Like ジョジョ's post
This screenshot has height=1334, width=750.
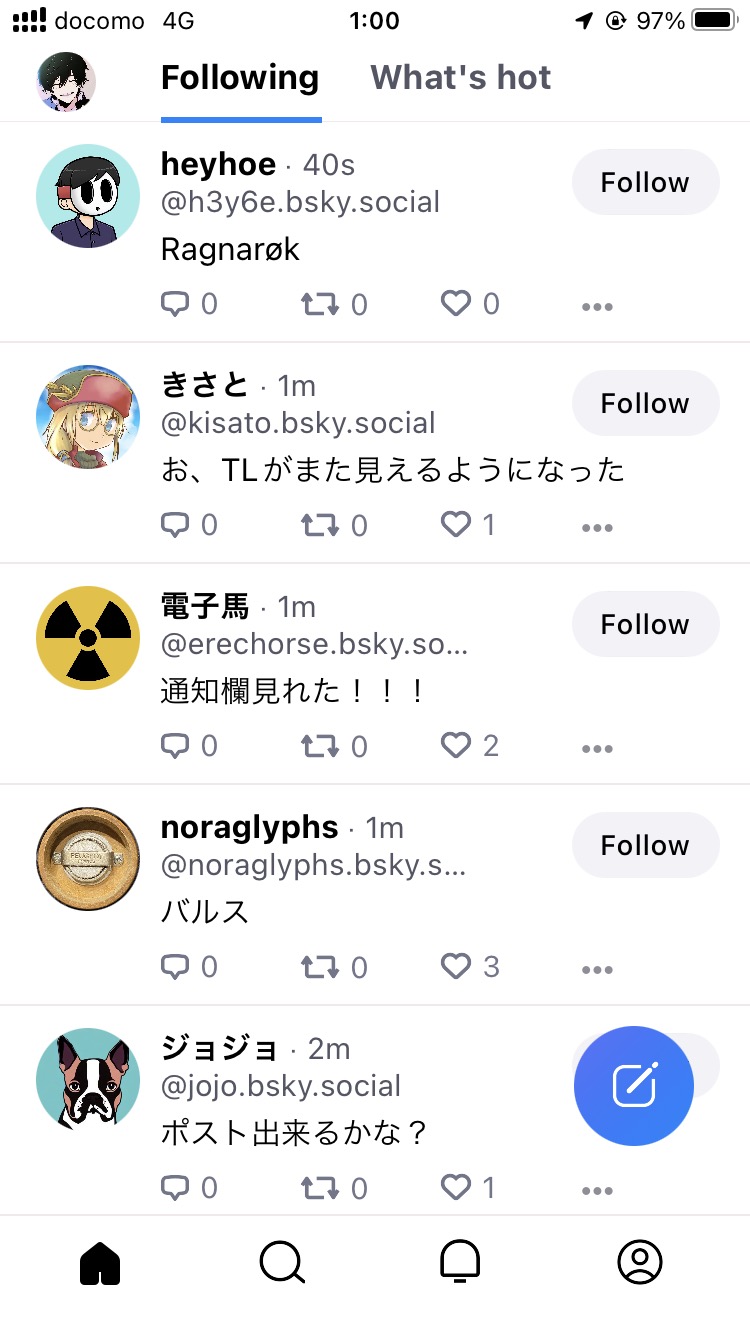456,1187
